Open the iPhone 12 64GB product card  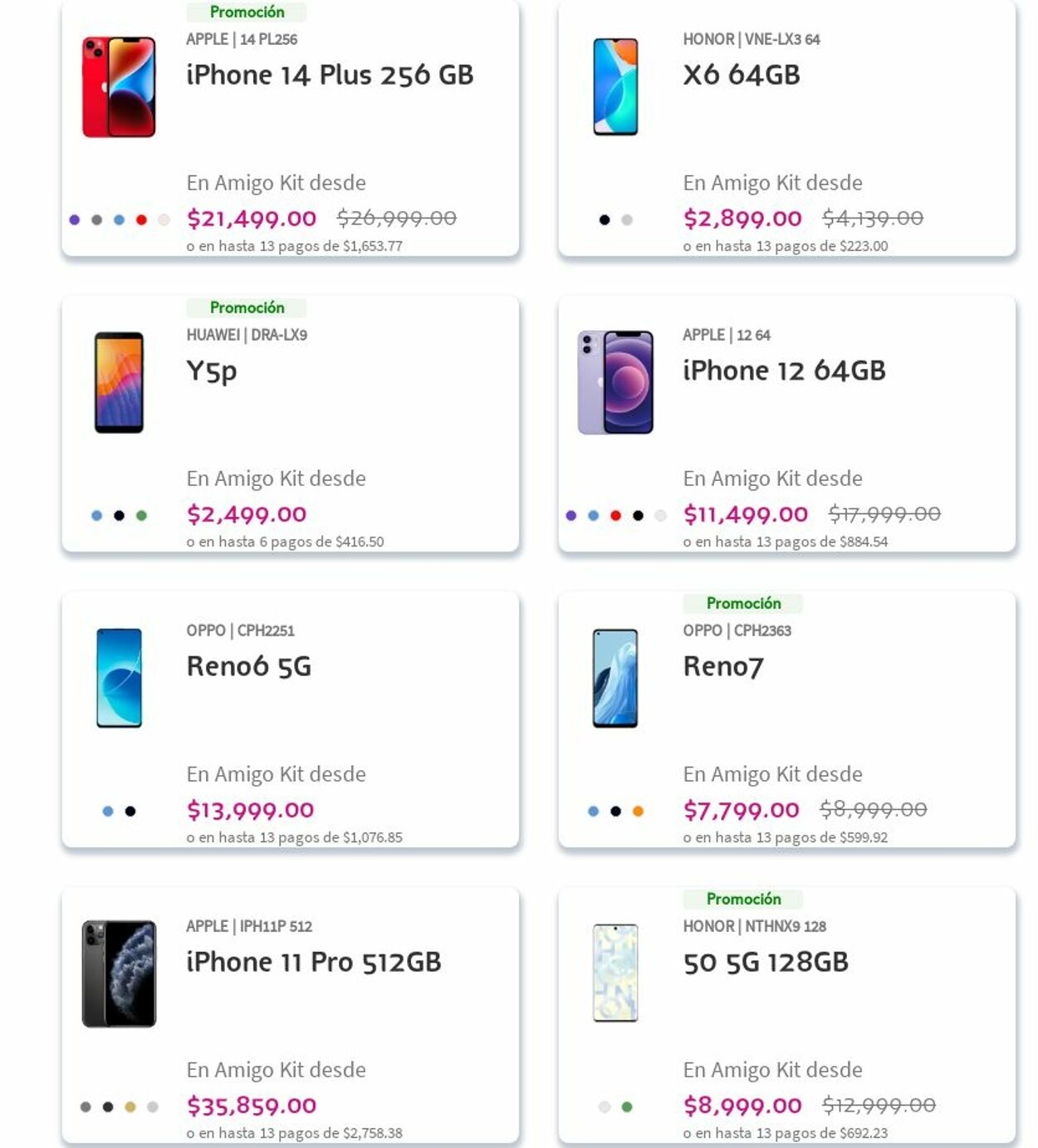pyautogui.click(x=783, y=371)
